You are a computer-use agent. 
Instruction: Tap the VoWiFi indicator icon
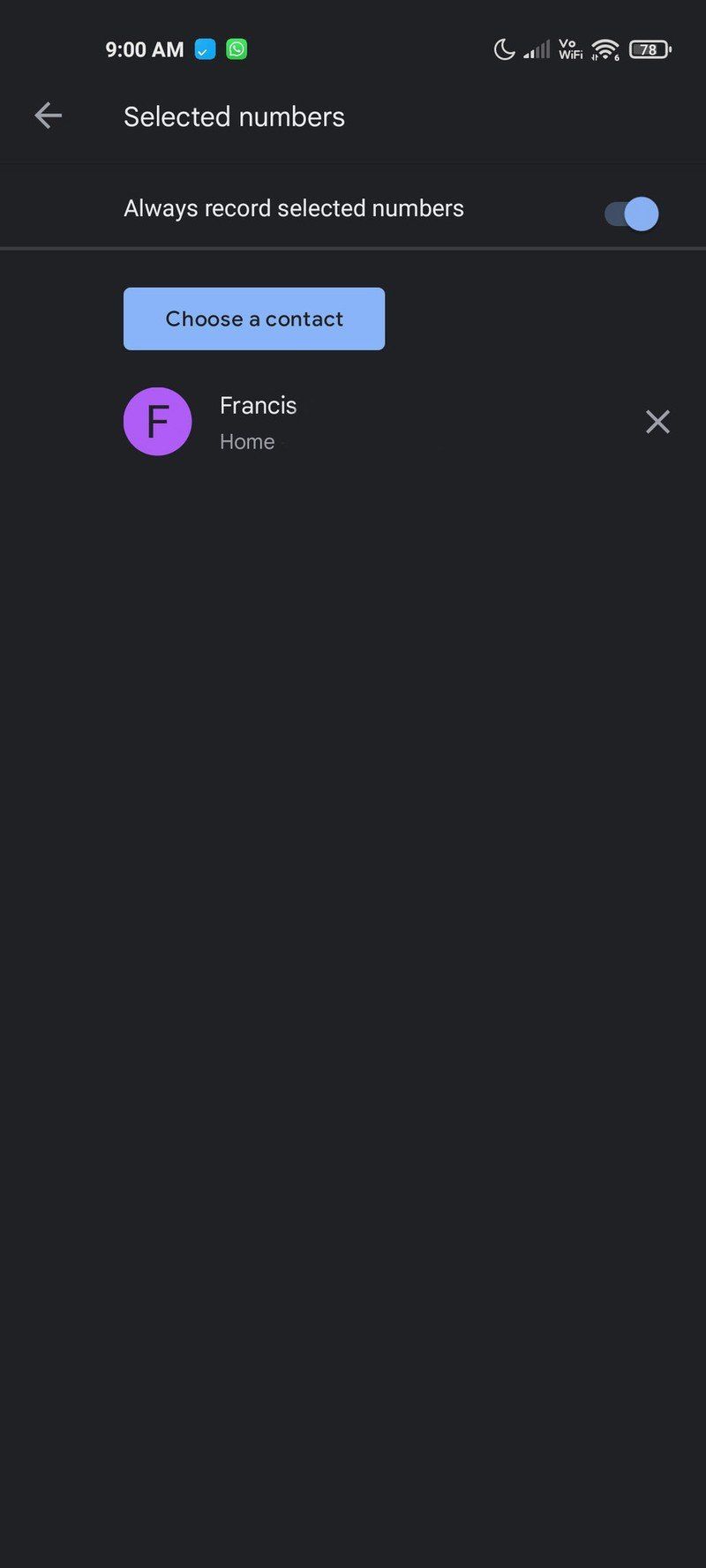569,49
